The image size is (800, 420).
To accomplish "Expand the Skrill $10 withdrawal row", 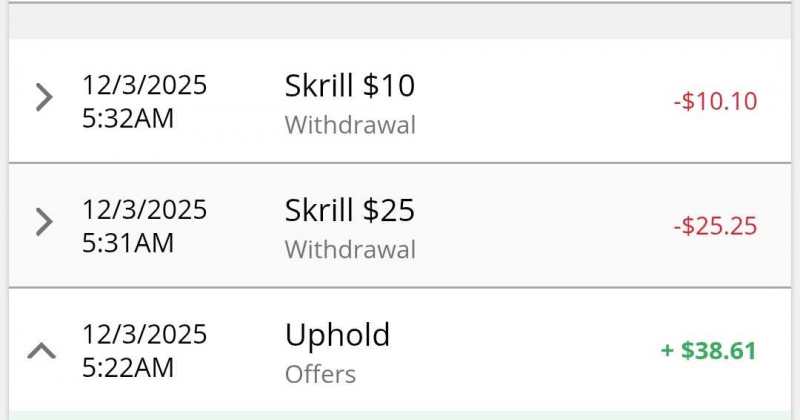I will pyautogui.click(x=43, y=99).
